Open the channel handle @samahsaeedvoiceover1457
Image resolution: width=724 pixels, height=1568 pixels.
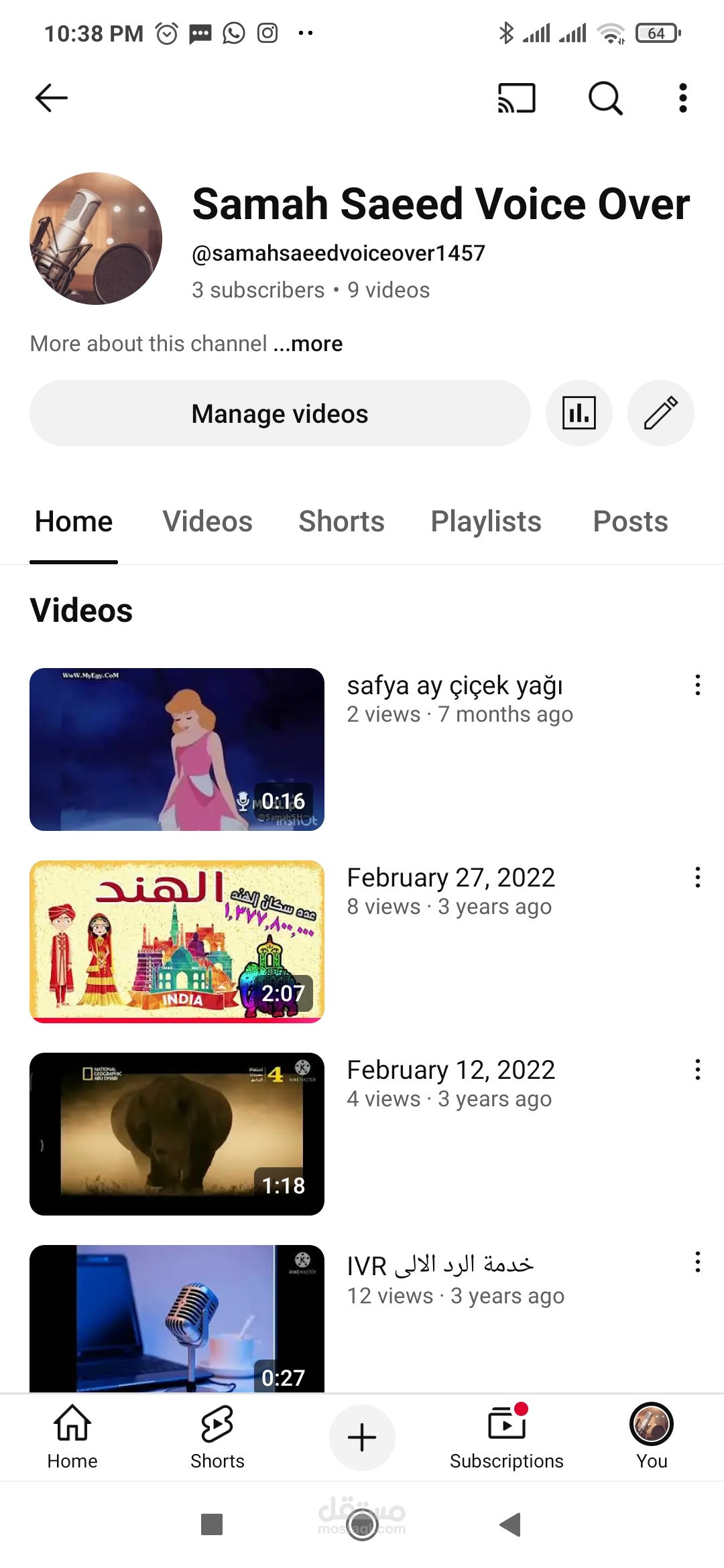pyautogui.click(x=337, y=253)
